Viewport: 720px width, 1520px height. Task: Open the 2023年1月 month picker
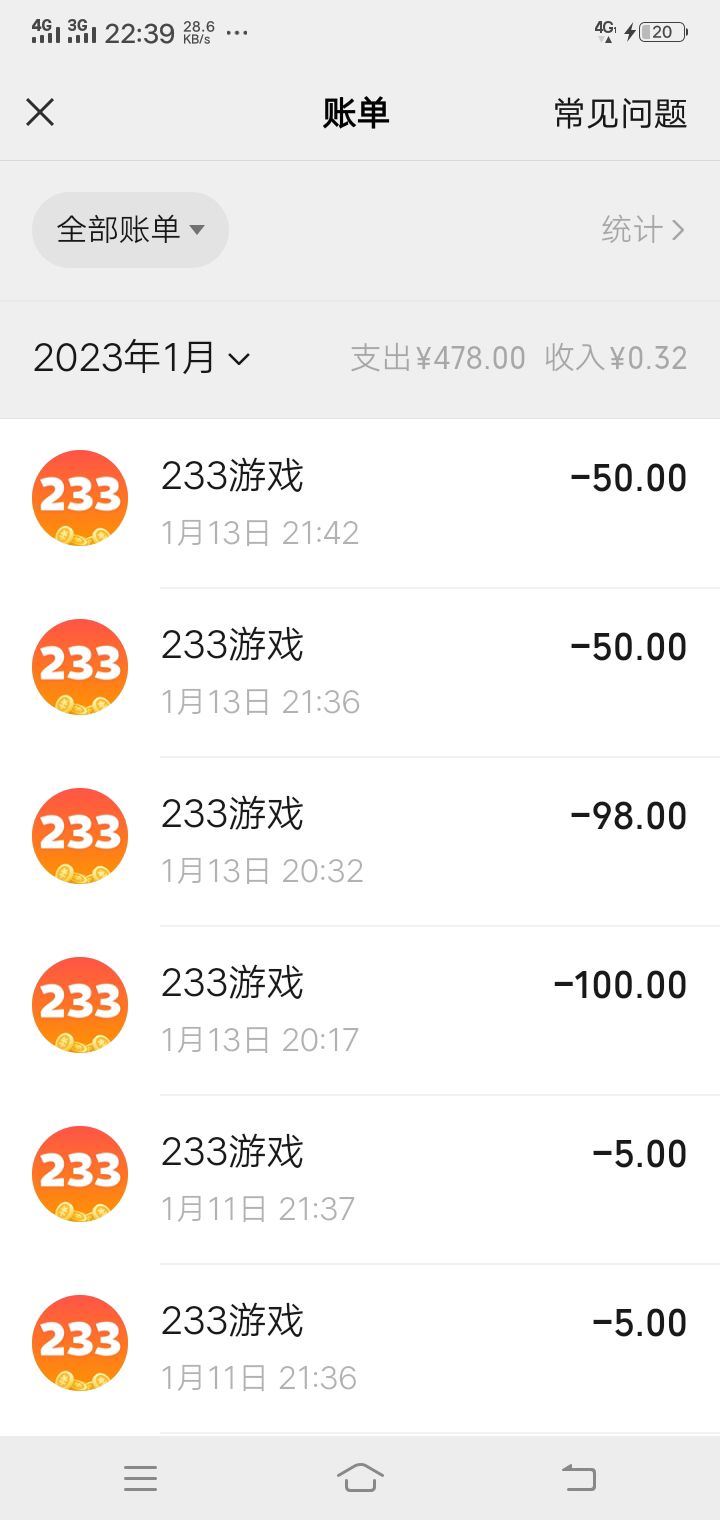pyautogui.click(x=141, y=357)
